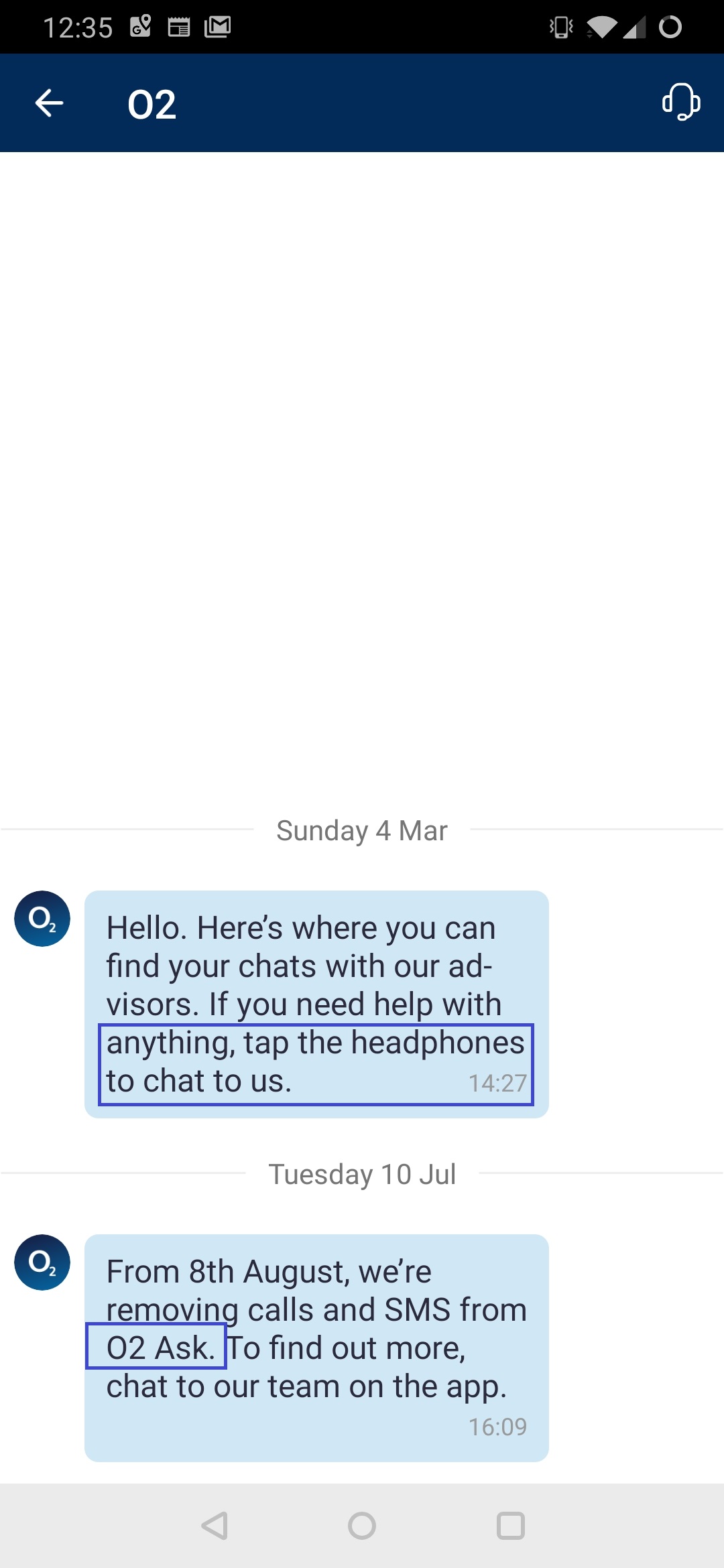This screenshot has width=724, height=1568.
Task: Tap the Tuesday 10 Jul date separator
Action: point(361,1173)
